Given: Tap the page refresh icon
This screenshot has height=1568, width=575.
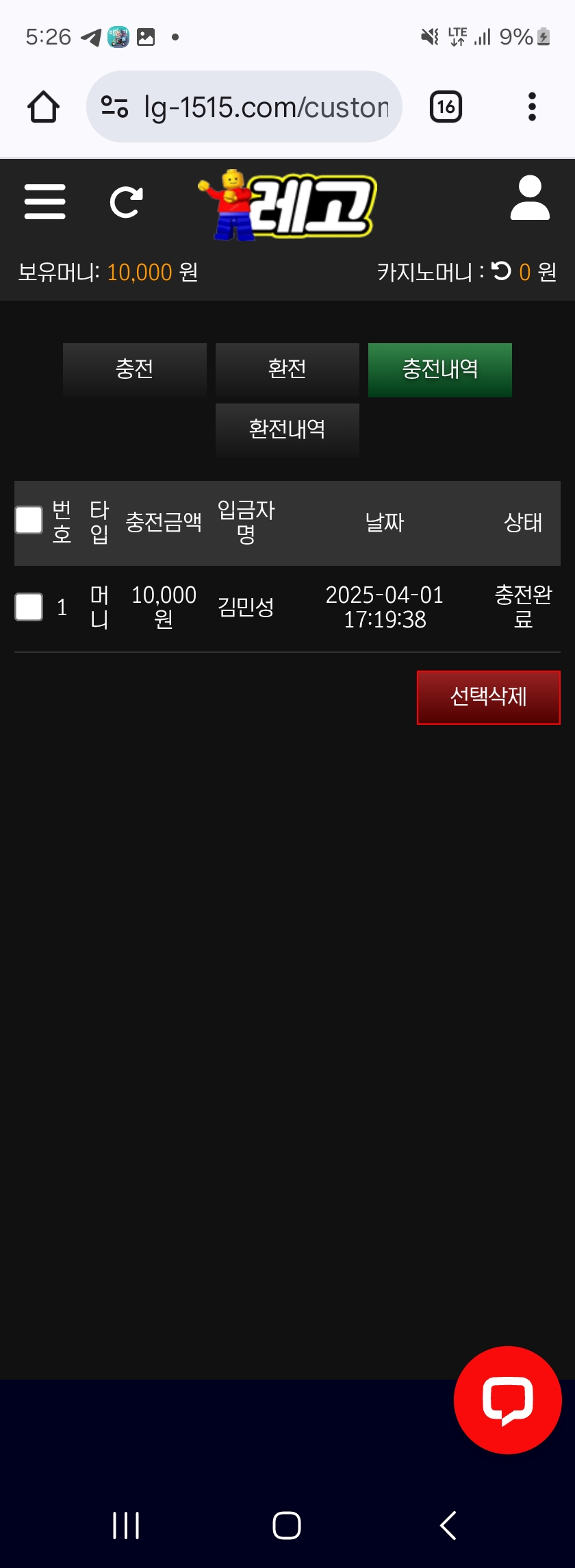Looking at the screenshot, I should pyautogui.click(x=126, y=202).
